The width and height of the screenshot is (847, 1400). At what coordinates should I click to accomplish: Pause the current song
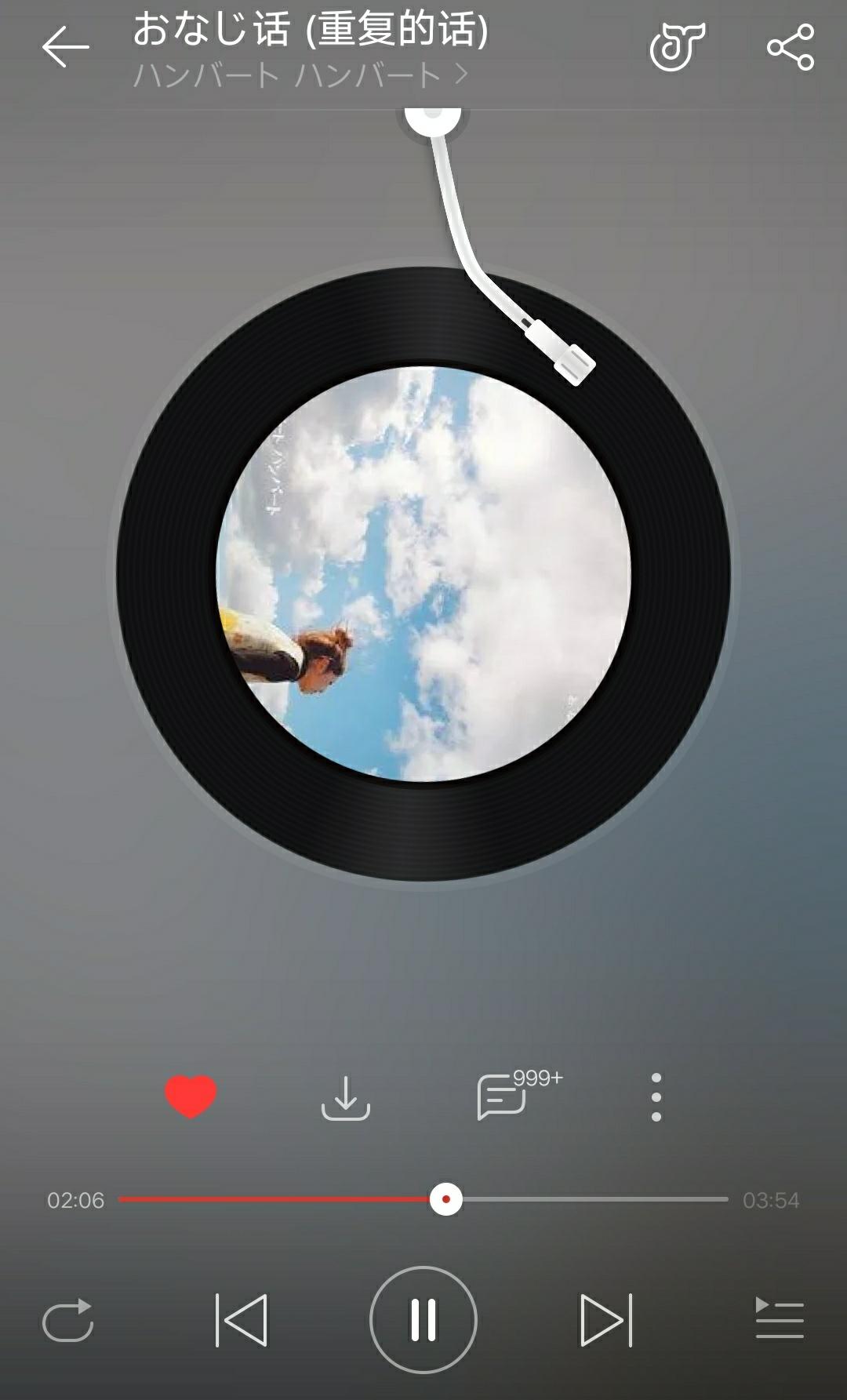pos(423,1320)
